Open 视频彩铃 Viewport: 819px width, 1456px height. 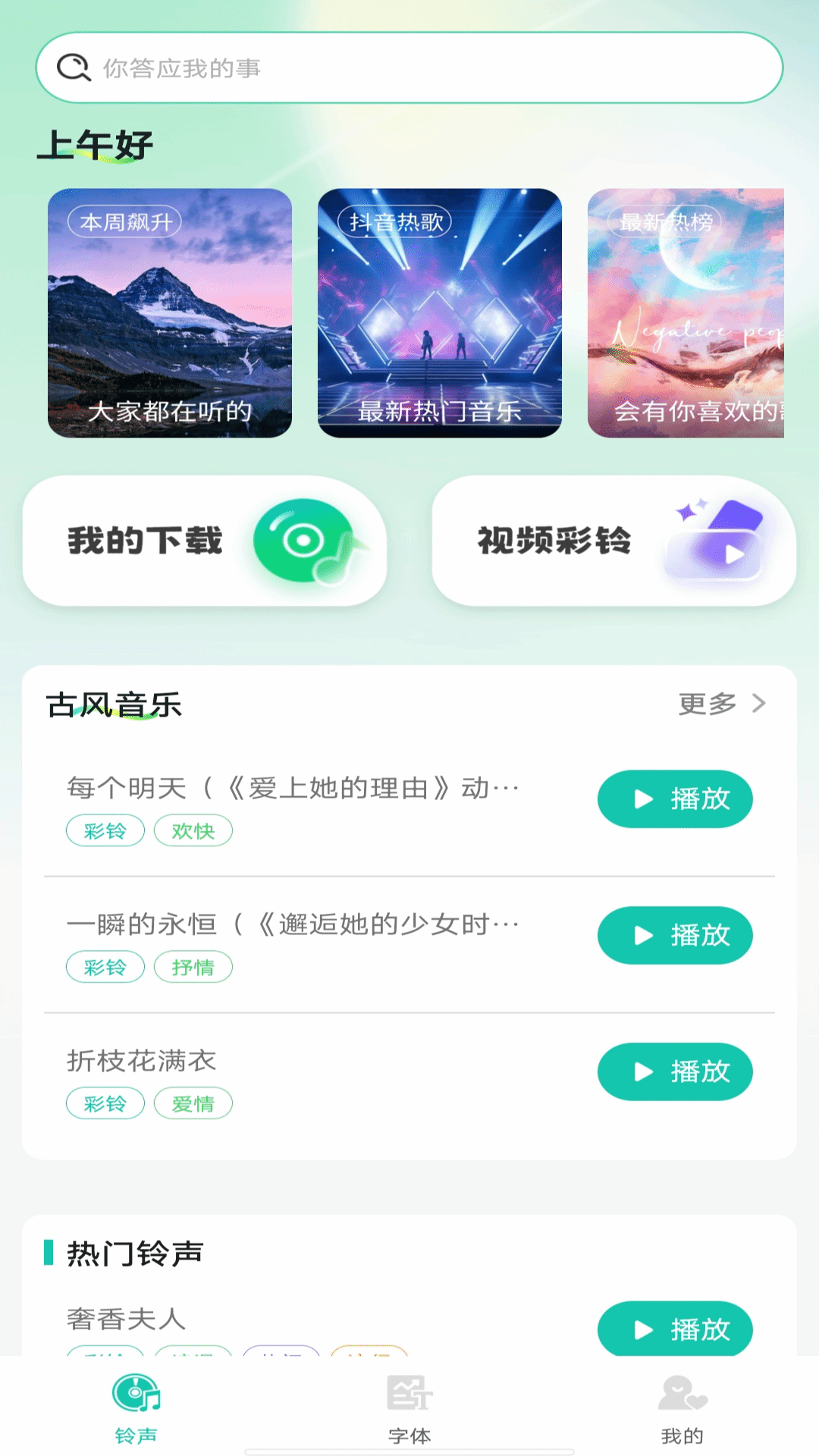coord(614,541)
